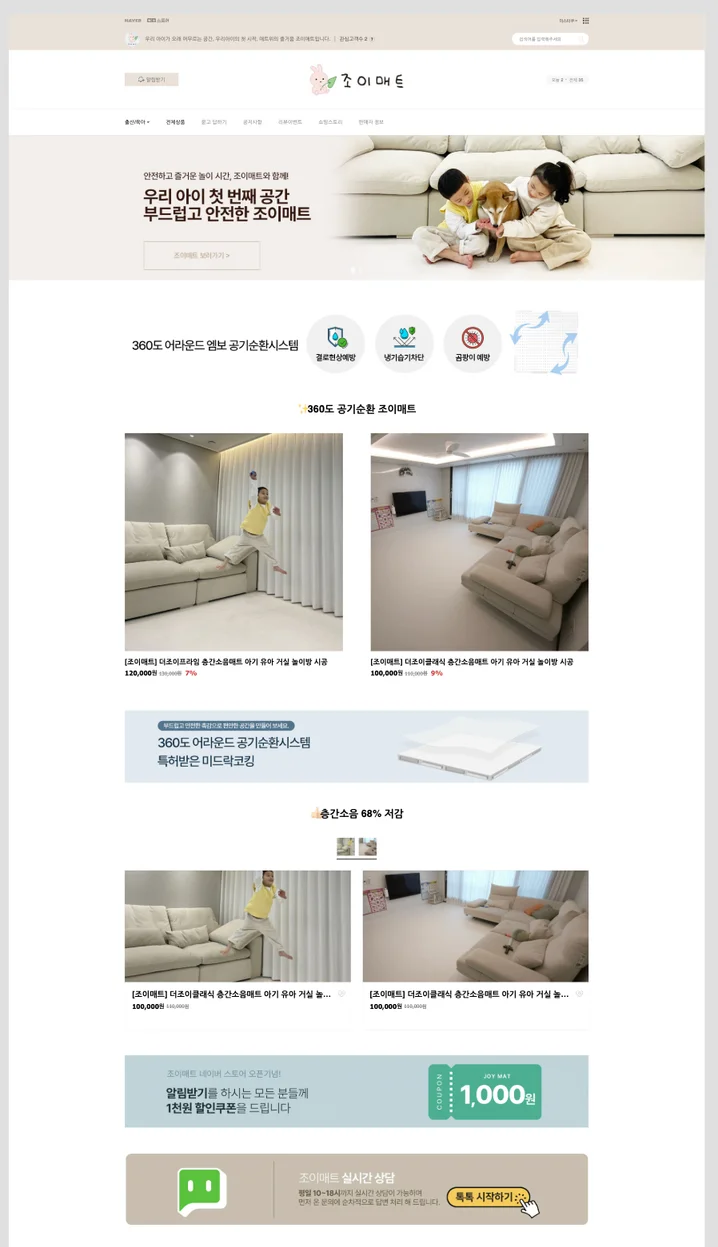Select the second small thumbnail under 층간소음 68% 저감
This screenshot has height=1247, width=718.
[368, 847]
